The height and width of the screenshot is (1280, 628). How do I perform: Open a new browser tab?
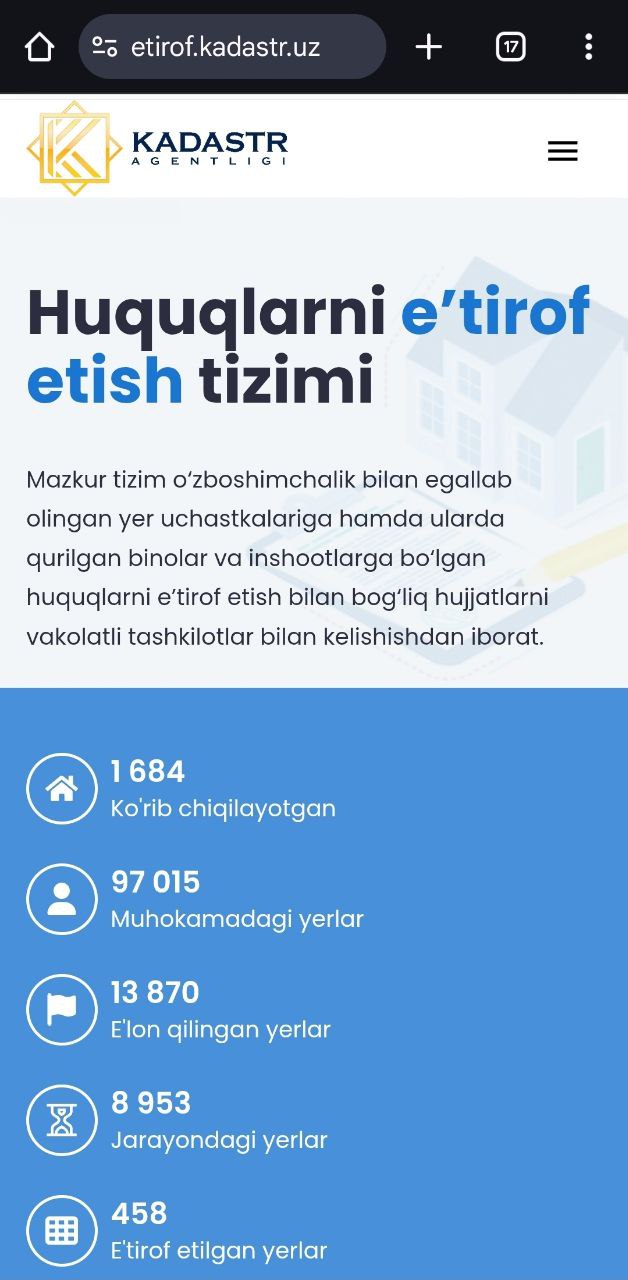click(x=429, y=47)
